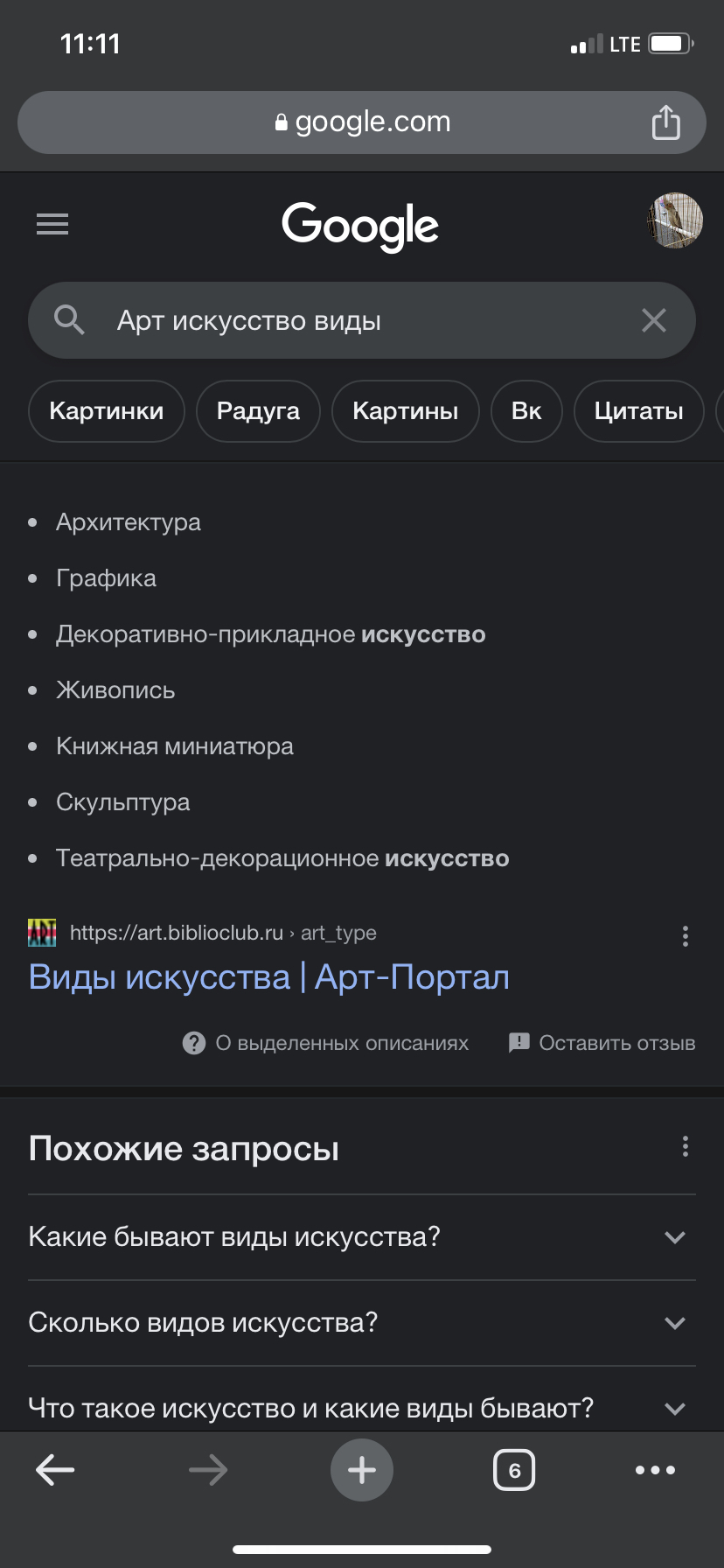Select the Вк filter chip
The width and height of the screenshot is (724, 1568).
coord(526,411)
